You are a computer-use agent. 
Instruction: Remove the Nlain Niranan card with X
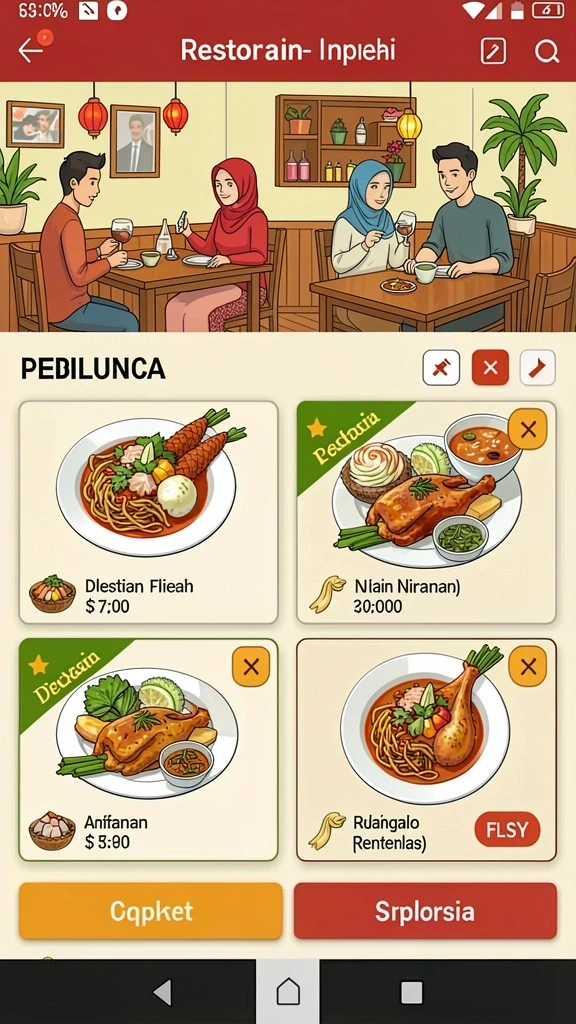[528, 429]
